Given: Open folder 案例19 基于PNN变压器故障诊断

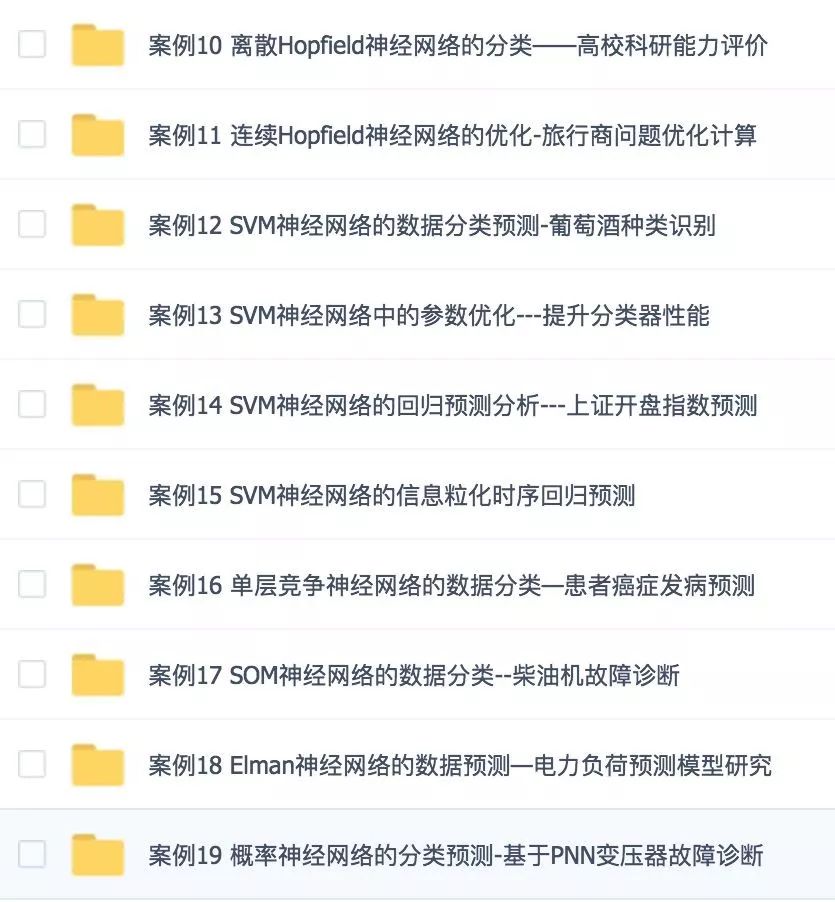Looking at the screenshot, I should point(455,856).
